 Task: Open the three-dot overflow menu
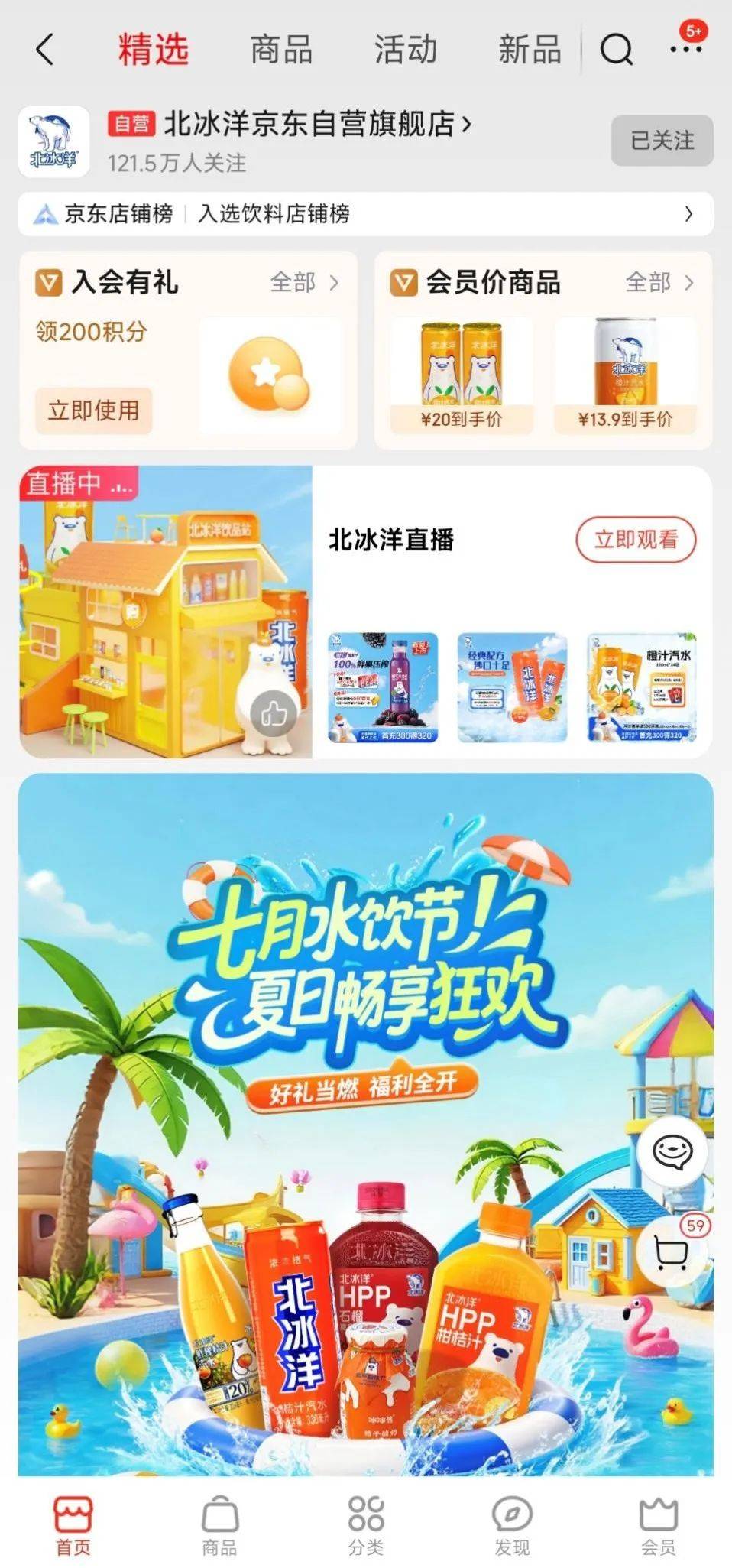tap(685, 49)
